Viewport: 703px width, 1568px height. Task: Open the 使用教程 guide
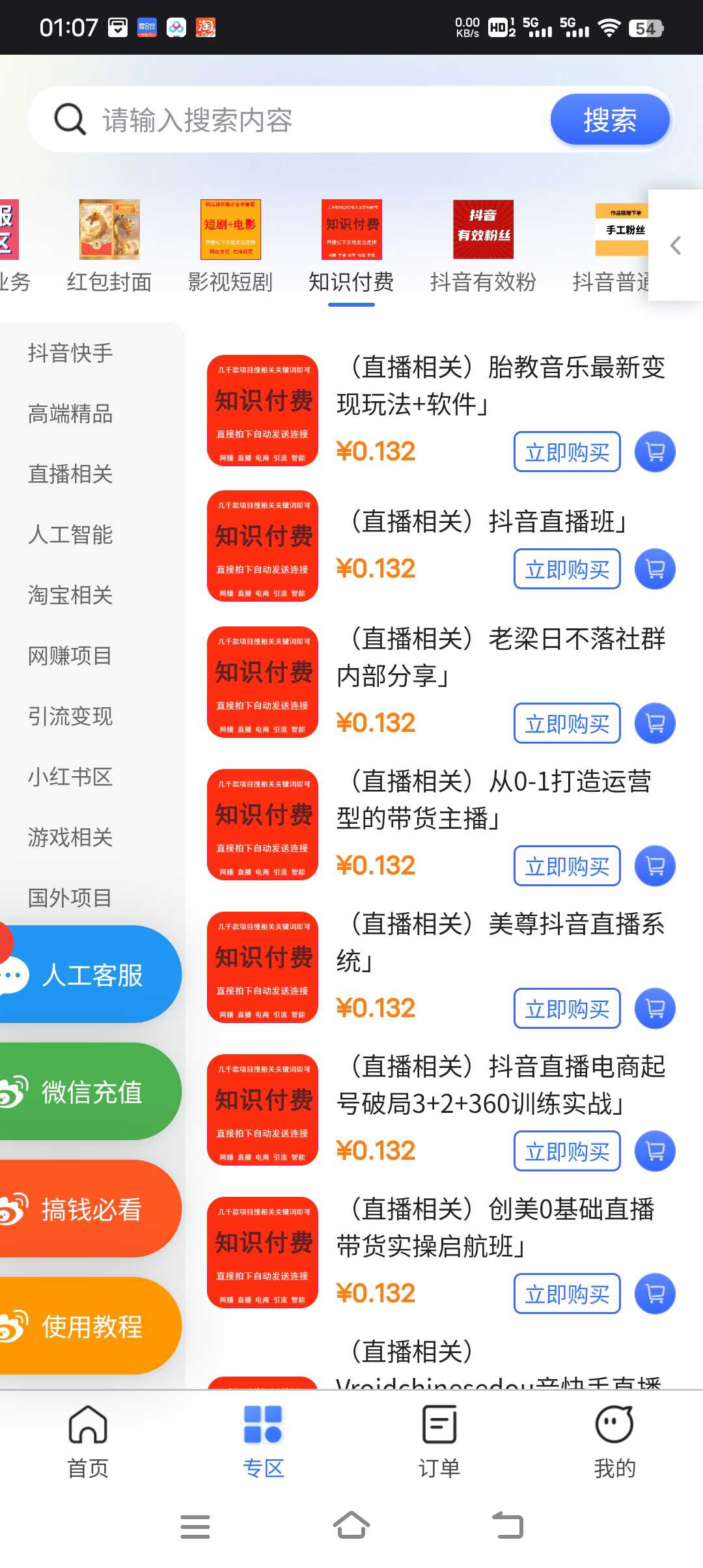(x=90, y=1326)
